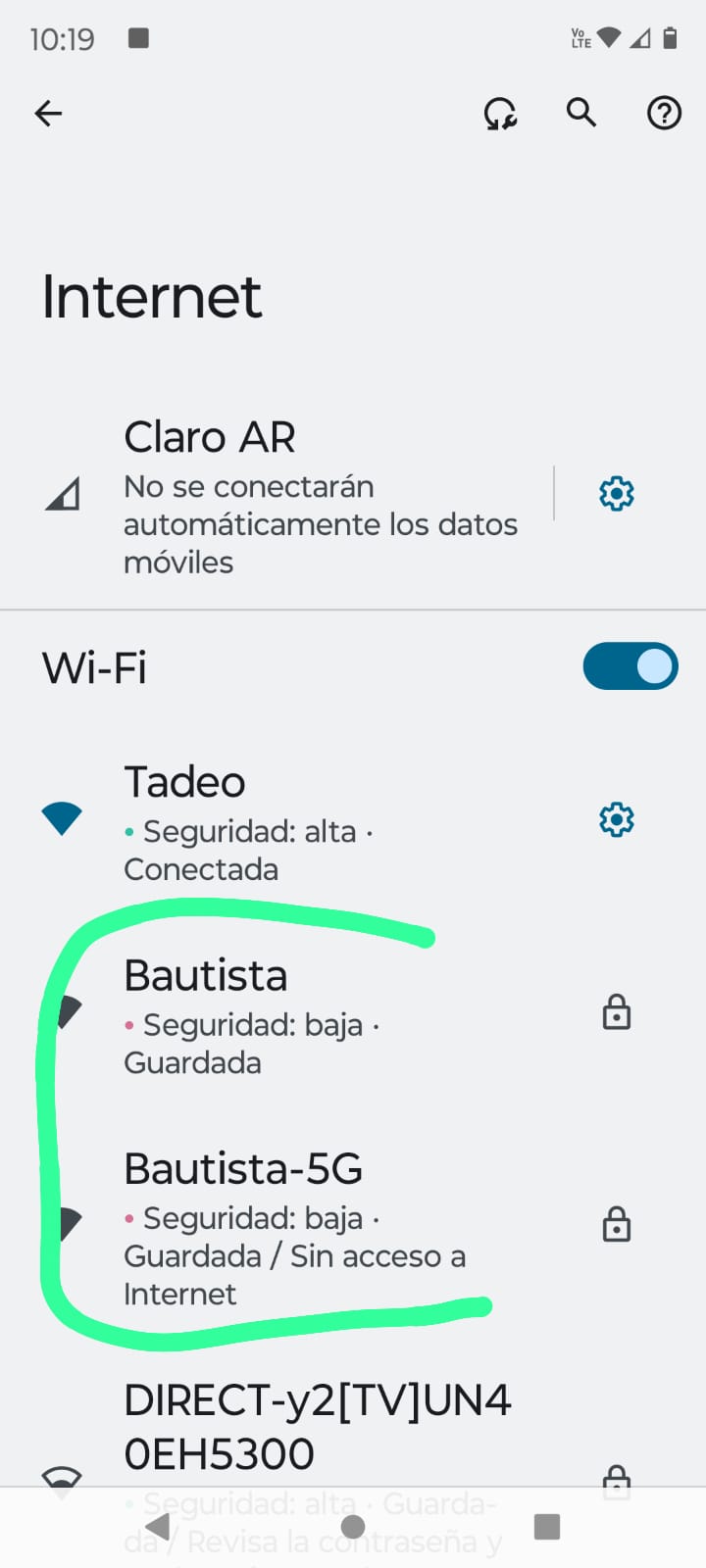Select the Bautista-5G network
Image resolution: width=706 pixels, height=1568 pixels.
click(294, 1225)
